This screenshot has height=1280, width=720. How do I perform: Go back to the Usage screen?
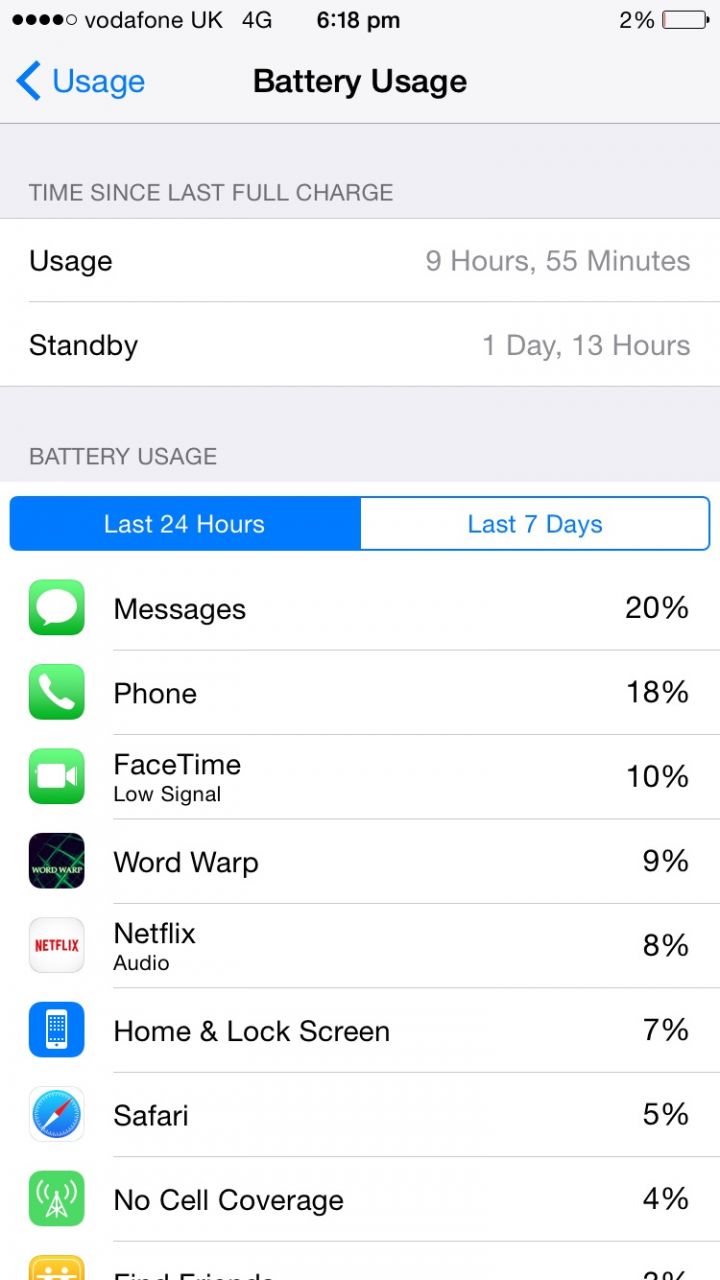(x=81, y=81)
